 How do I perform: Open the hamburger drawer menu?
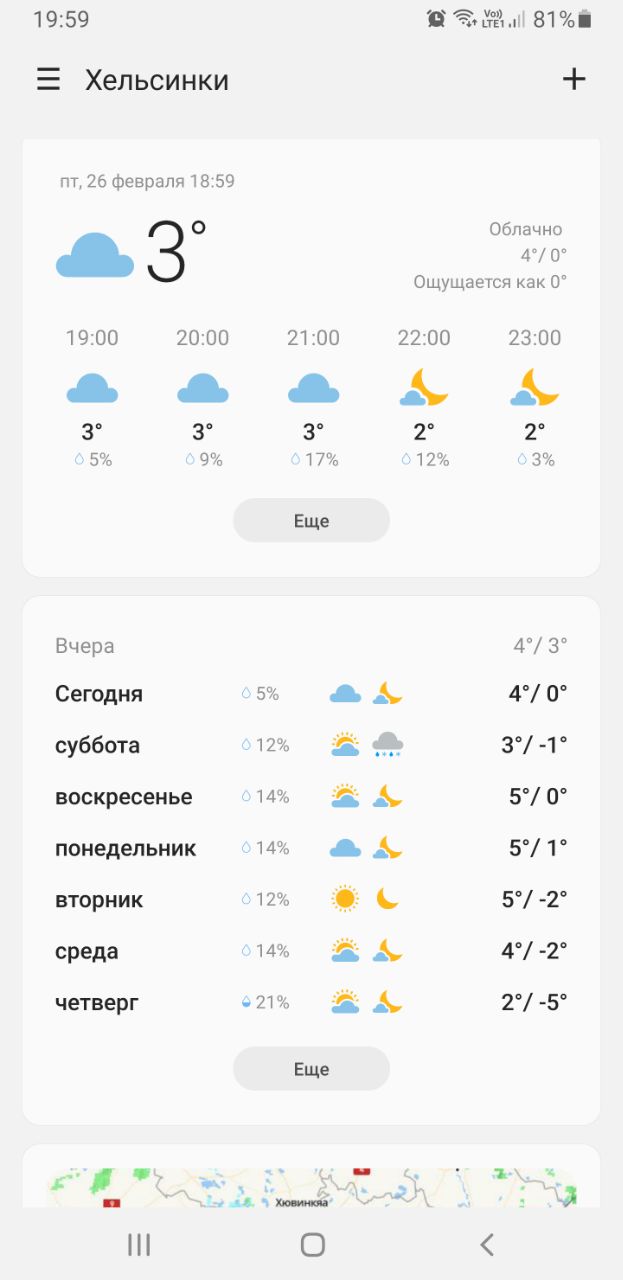point(48,80)
